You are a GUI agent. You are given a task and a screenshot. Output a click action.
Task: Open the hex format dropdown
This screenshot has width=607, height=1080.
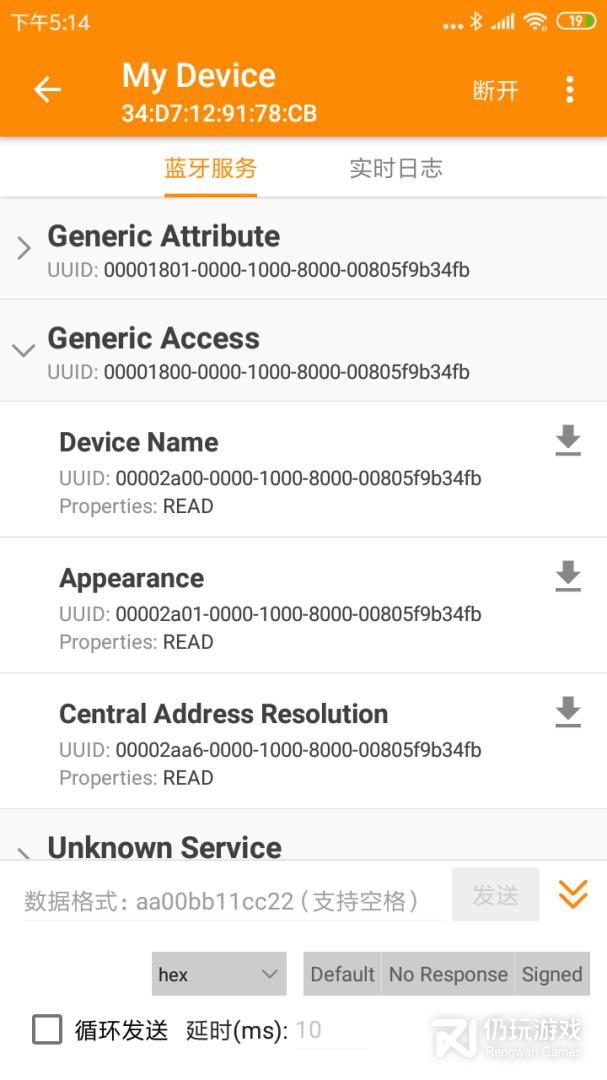[x=219, y=974]
